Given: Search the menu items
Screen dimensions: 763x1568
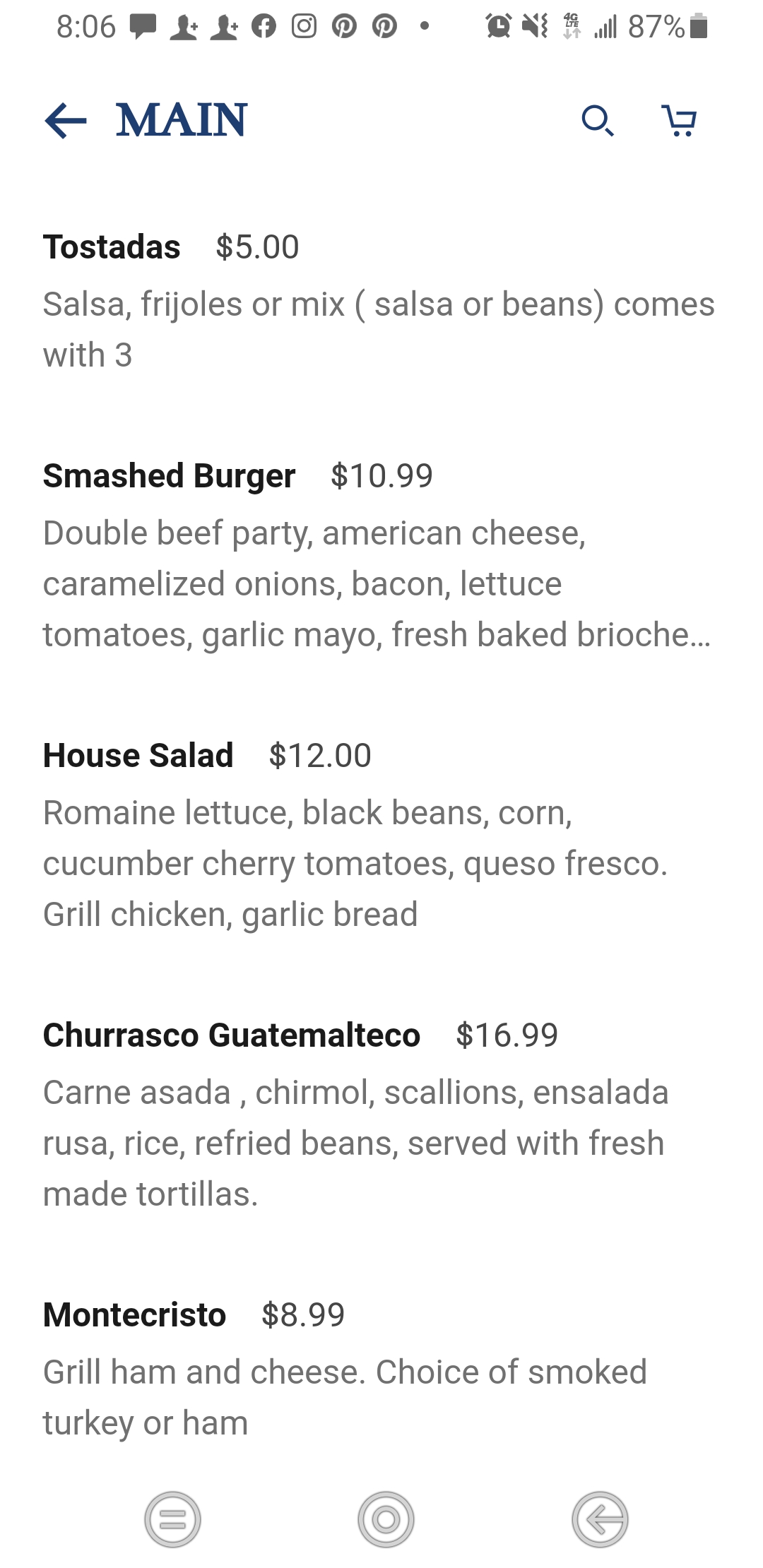Looking at the screenshot, I should tap(597, 120).
